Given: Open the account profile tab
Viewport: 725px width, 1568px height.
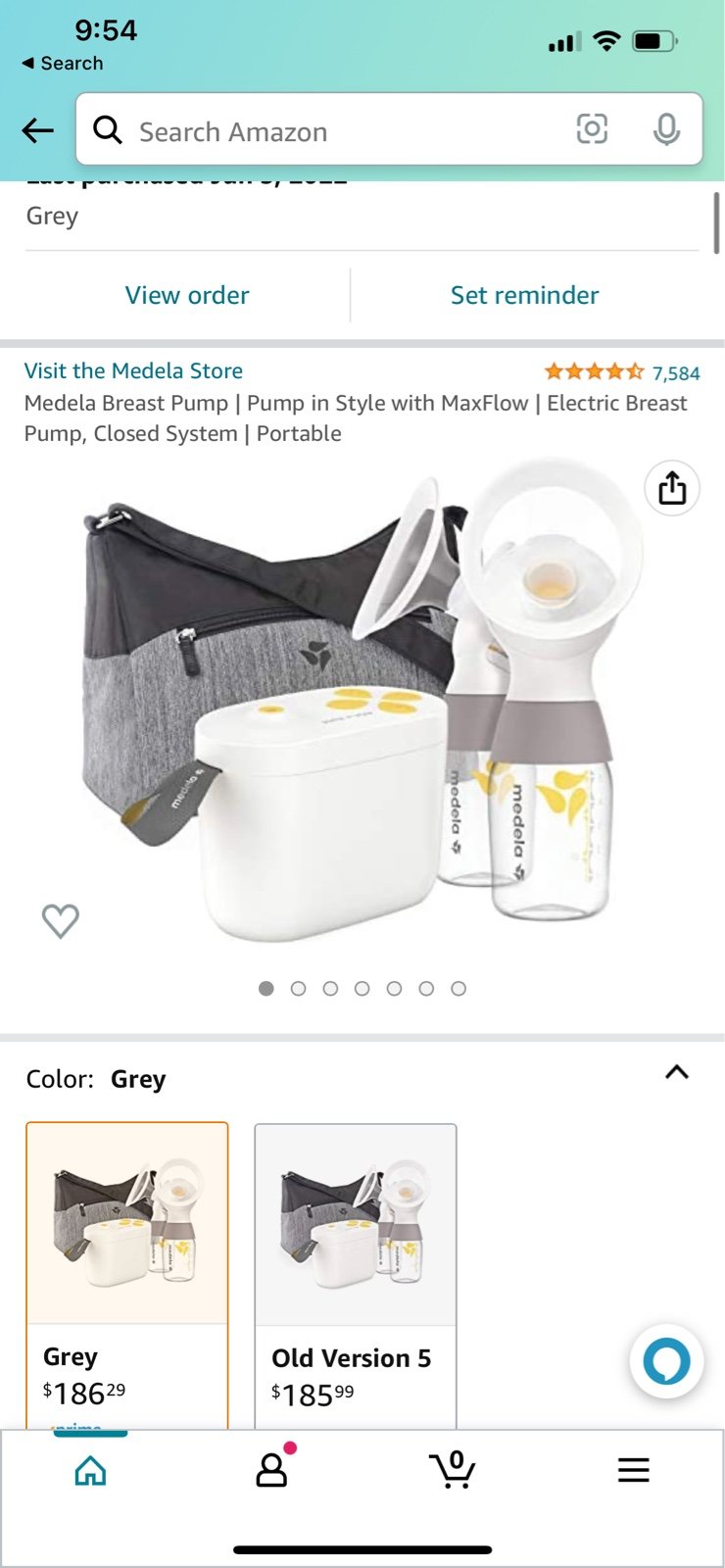Looking at the screenshot, I should 271,1469.
